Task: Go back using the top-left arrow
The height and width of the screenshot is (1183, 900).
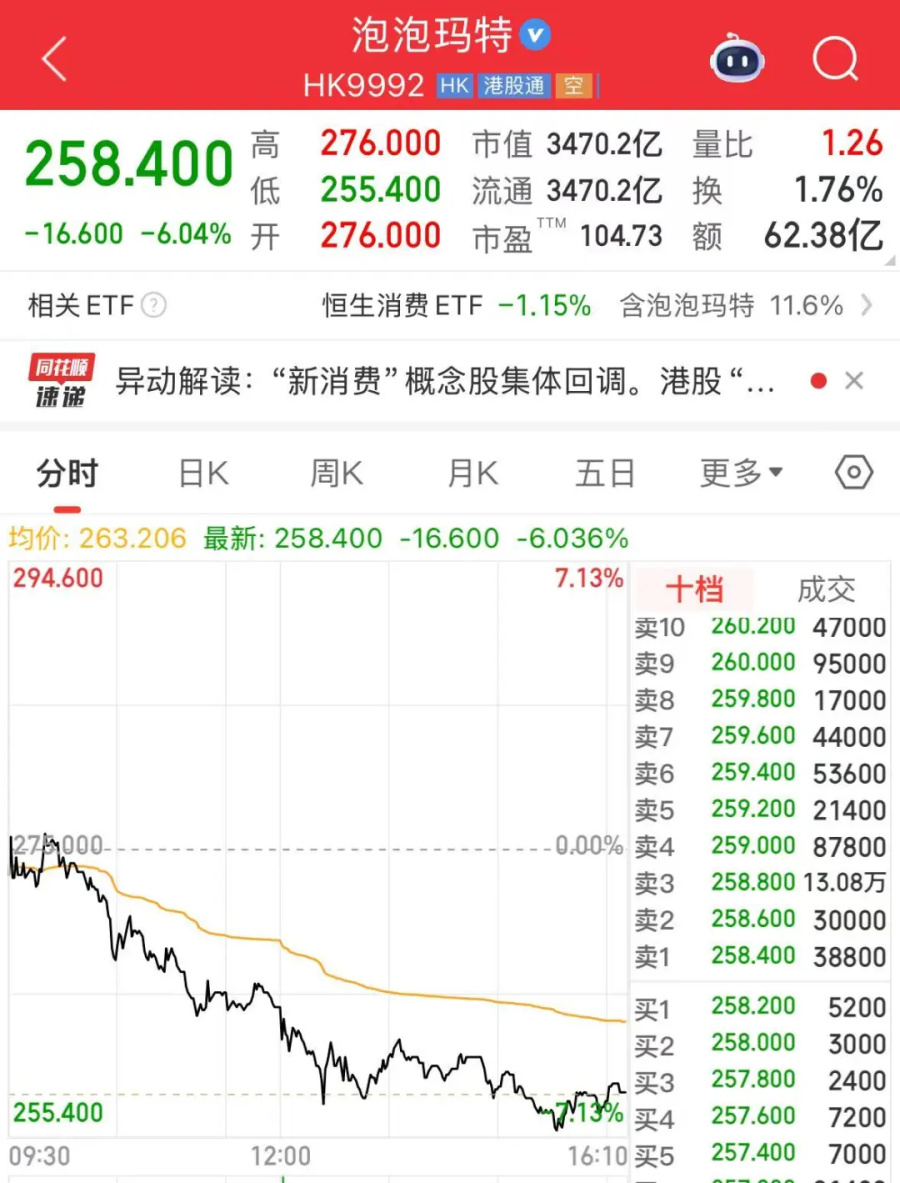Action: click(54, 60)
